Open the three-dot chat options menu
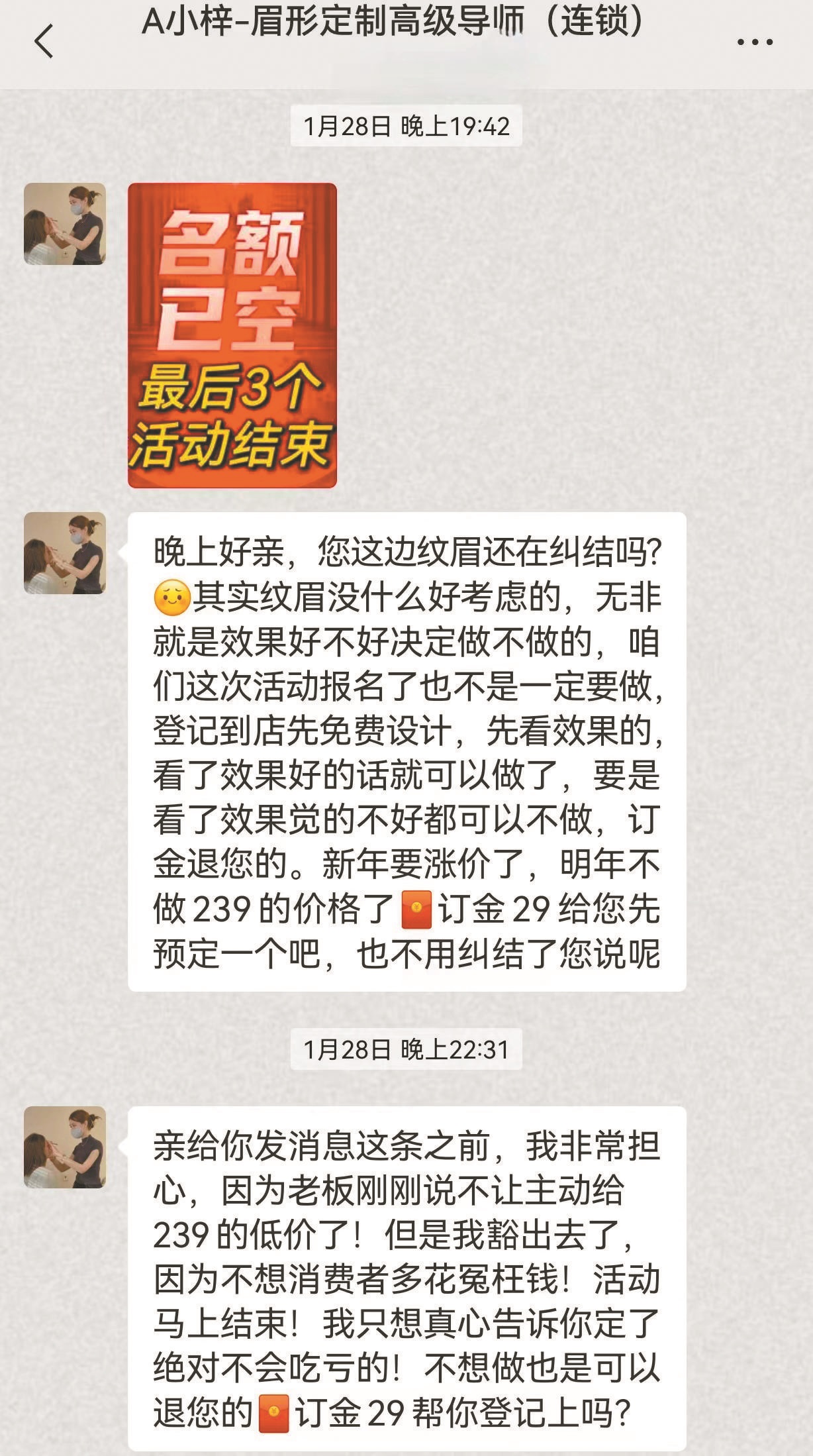Screen dimensions: 813x1456 pyautogui.click(x=755, y=42)
